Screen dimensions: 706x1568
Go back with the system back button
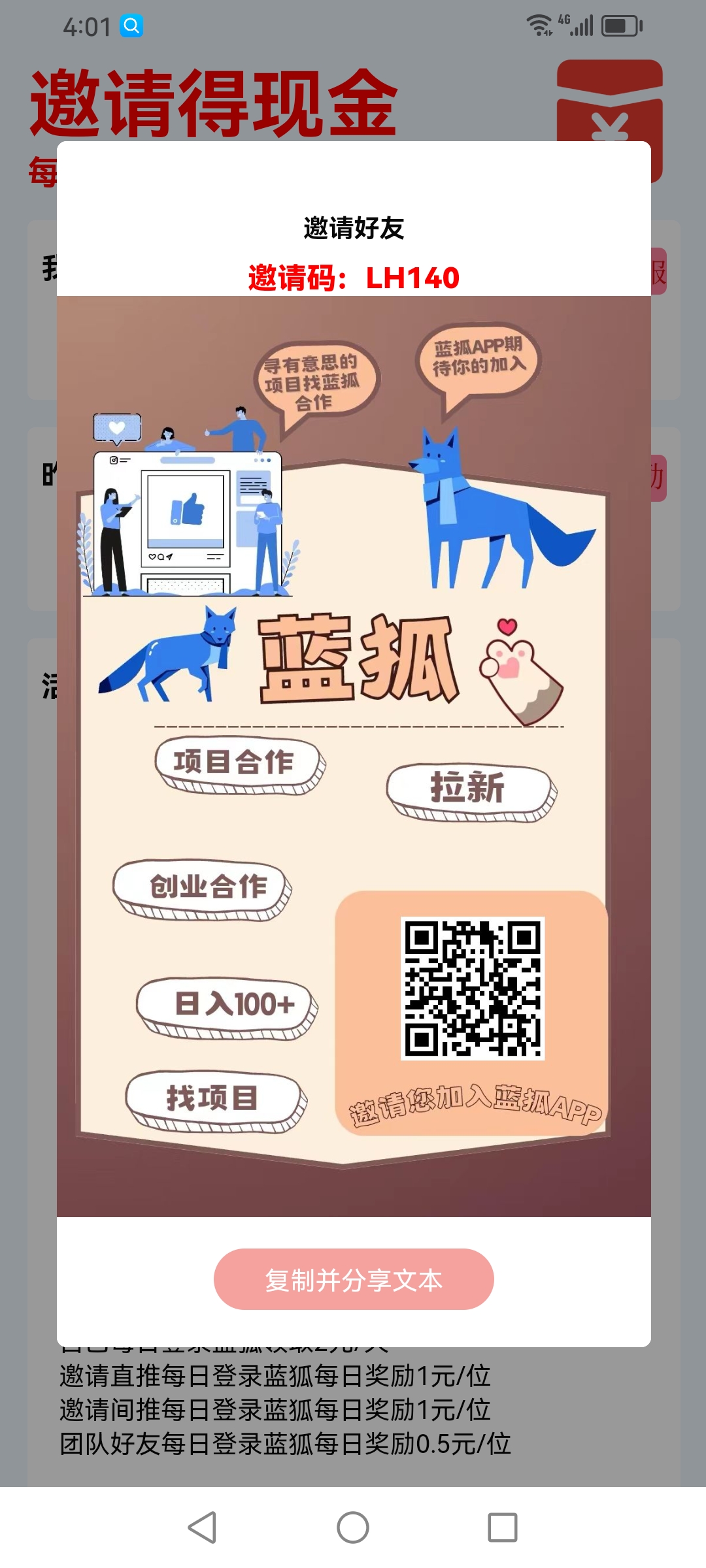(x=203, y=1527)
